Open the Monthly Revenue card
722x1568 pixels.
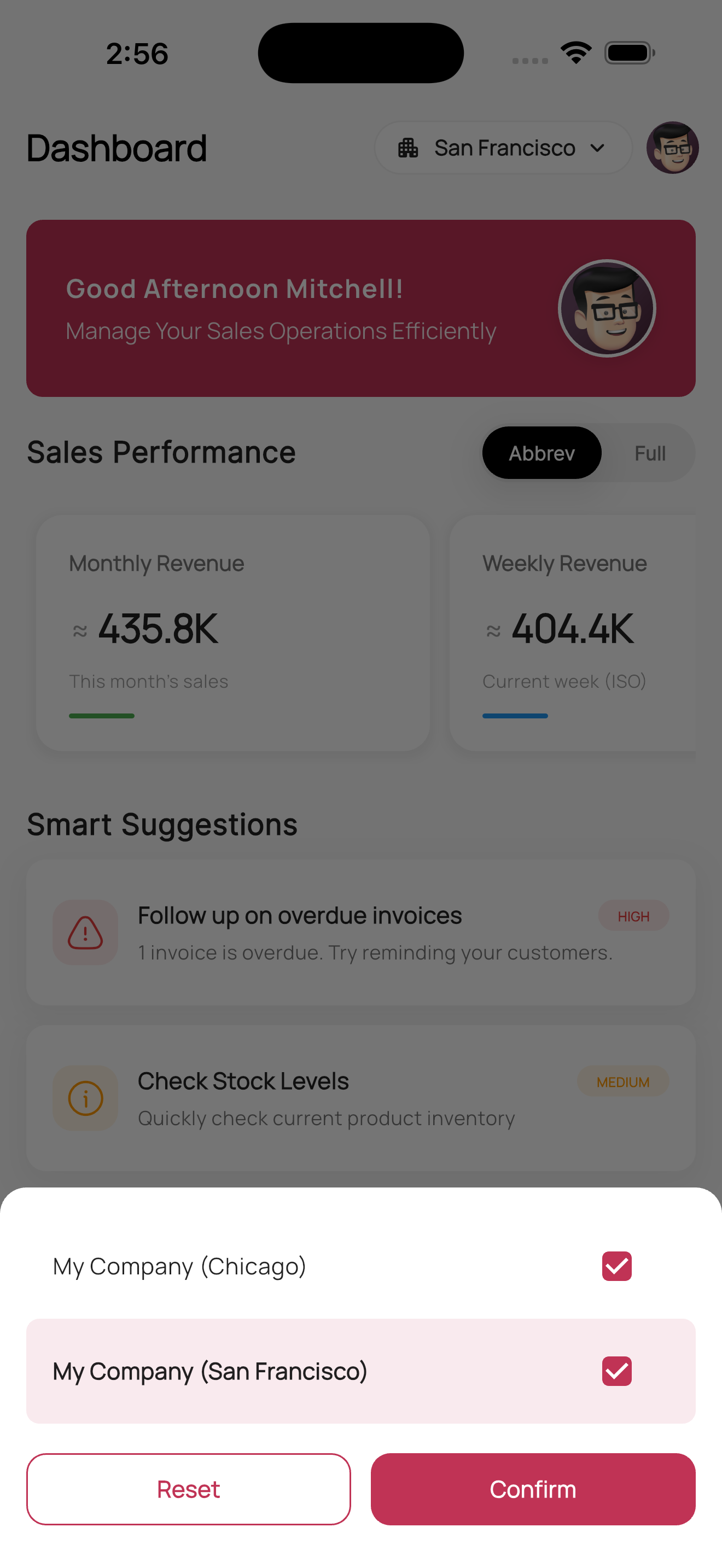(232, 633)
